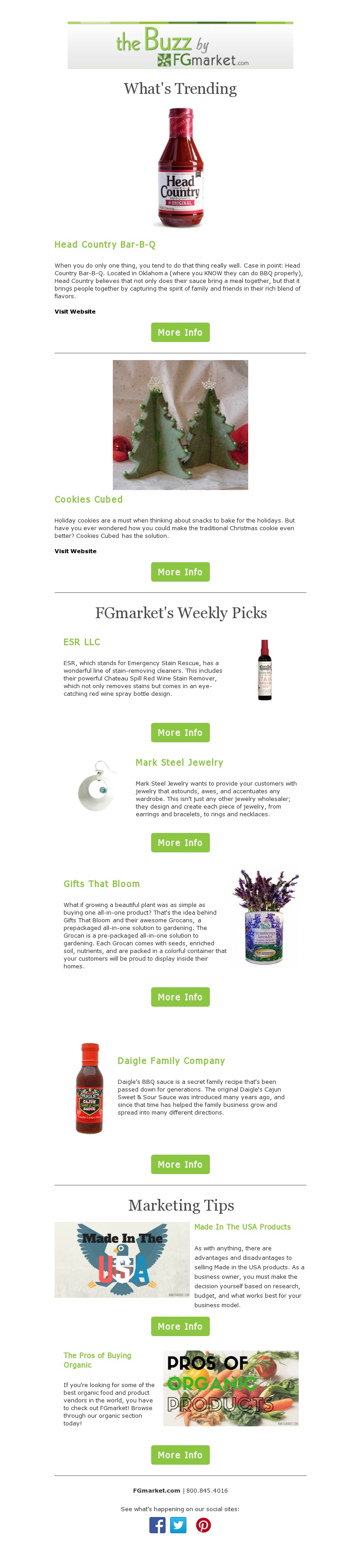Screen dimensions: 361x1568
Task: Open the Facebook social page
Action: (x=157, y=1525)
